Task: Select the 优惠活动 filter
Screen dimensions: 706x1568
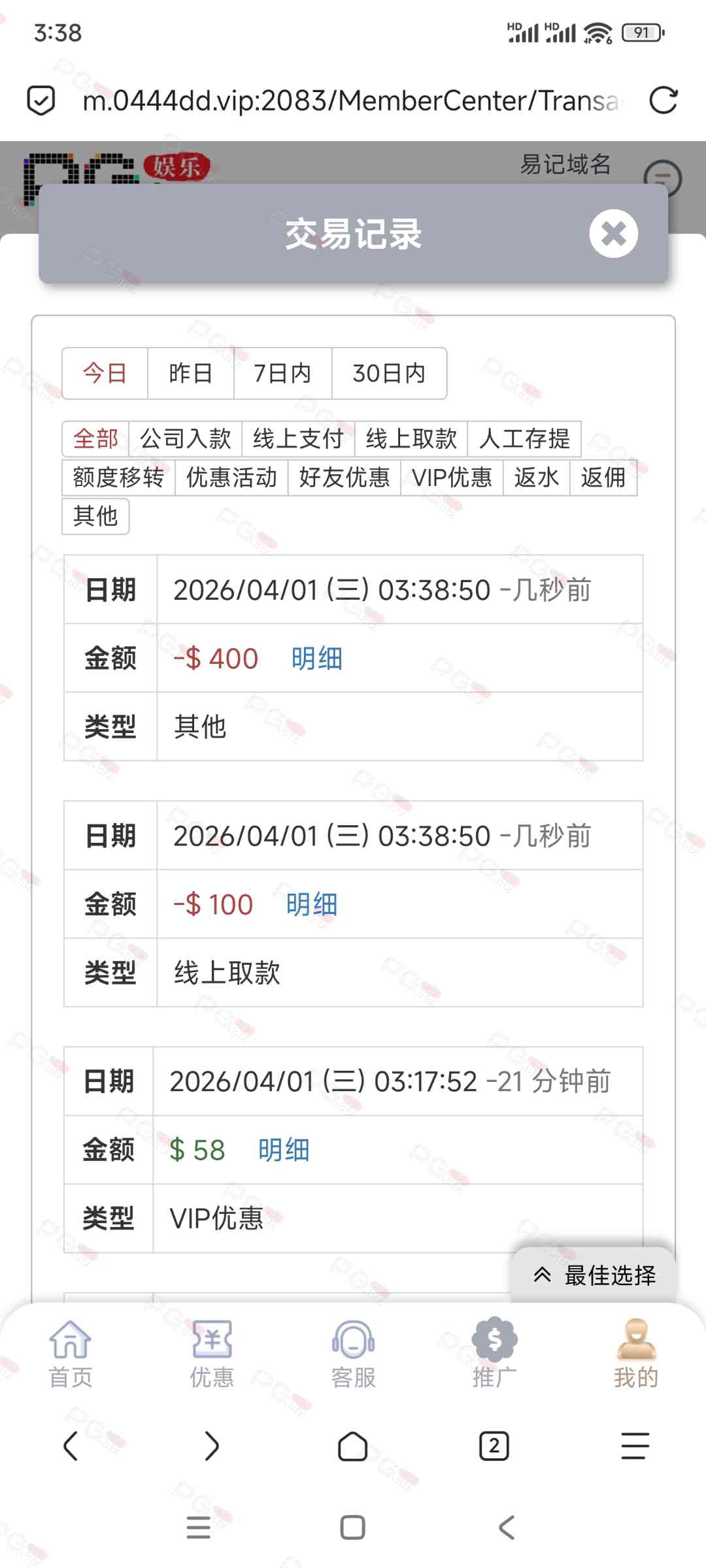Action: [x=231, y=478]
